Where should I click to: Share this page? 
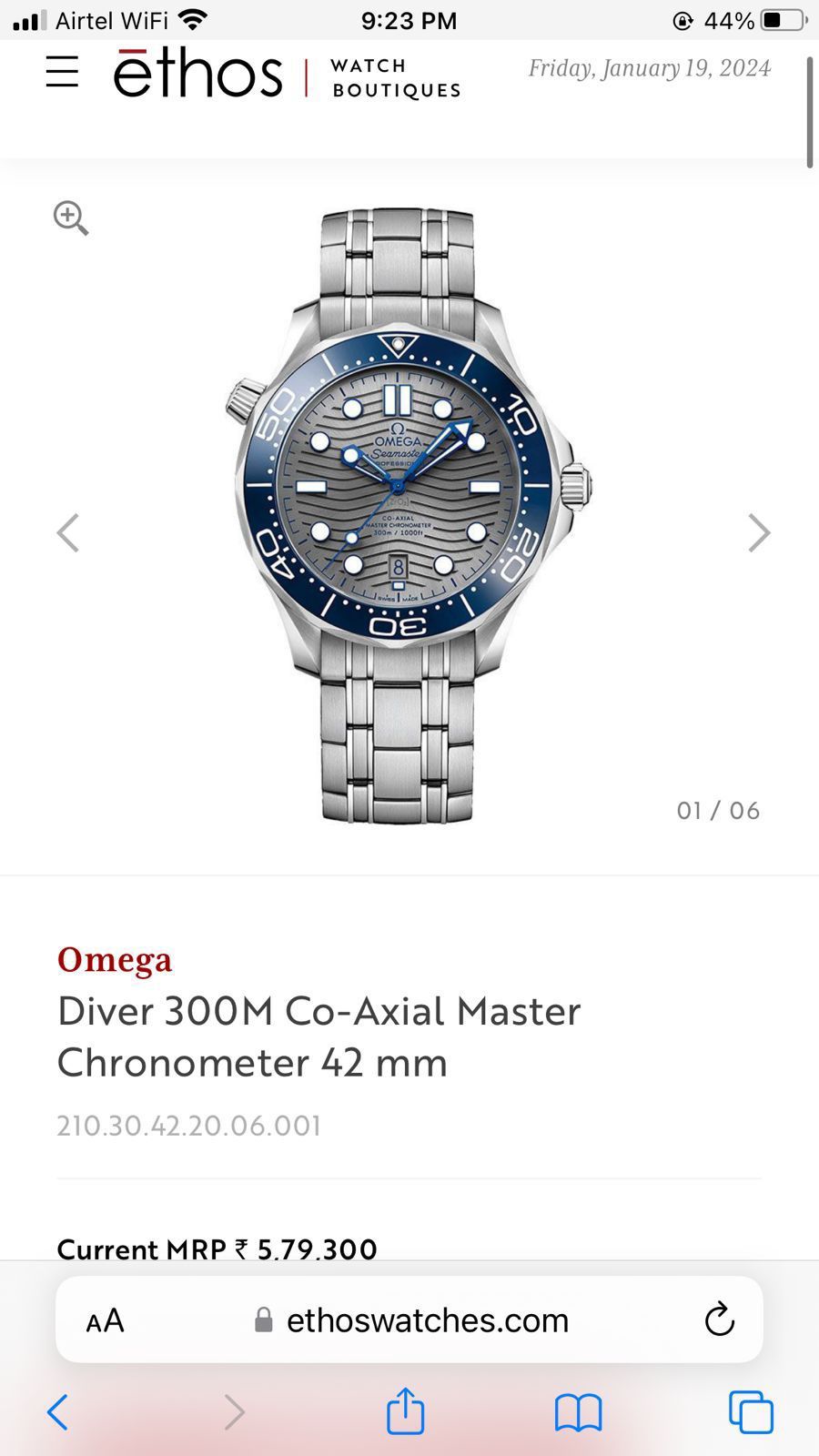(x=406, y=1410)
